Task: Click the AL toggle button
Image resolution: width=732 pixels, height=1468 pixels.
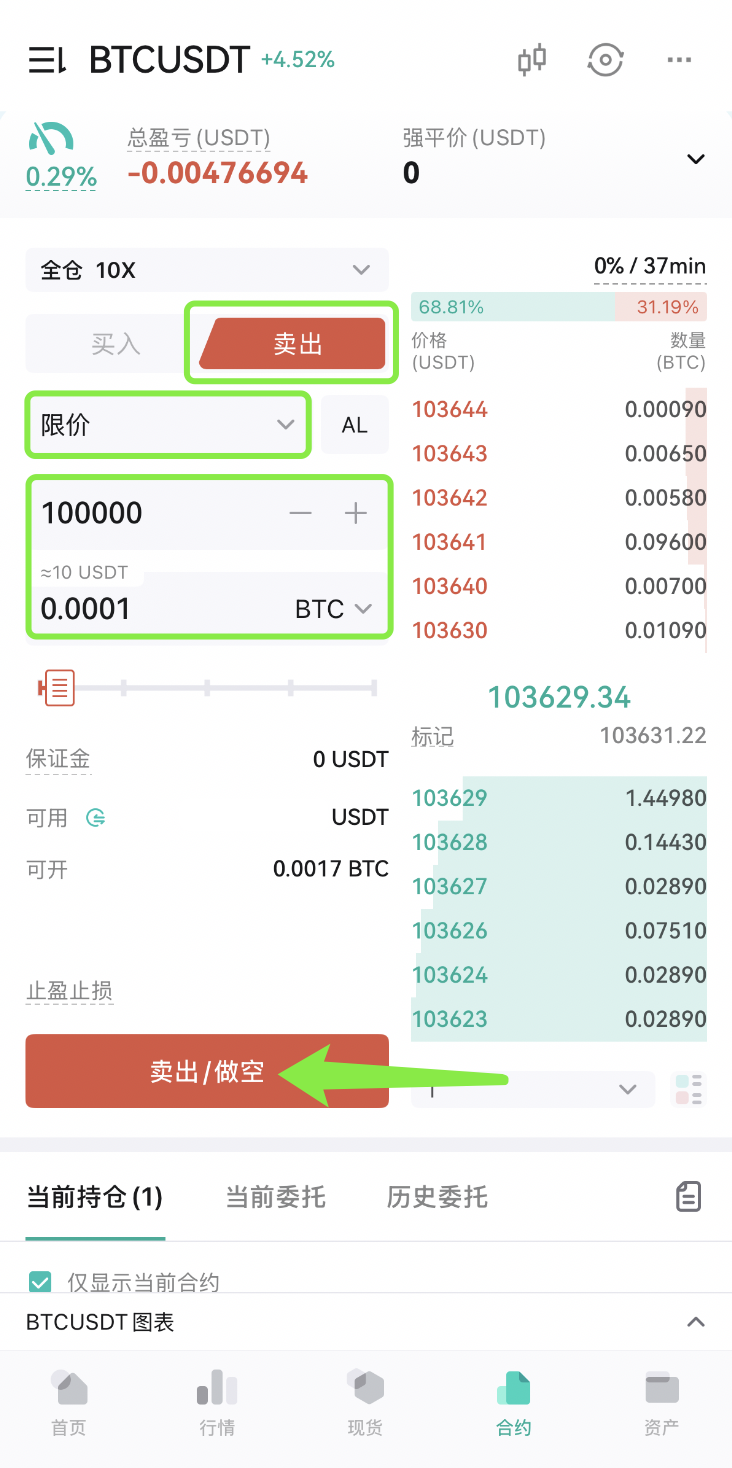Action: (355, 424)
